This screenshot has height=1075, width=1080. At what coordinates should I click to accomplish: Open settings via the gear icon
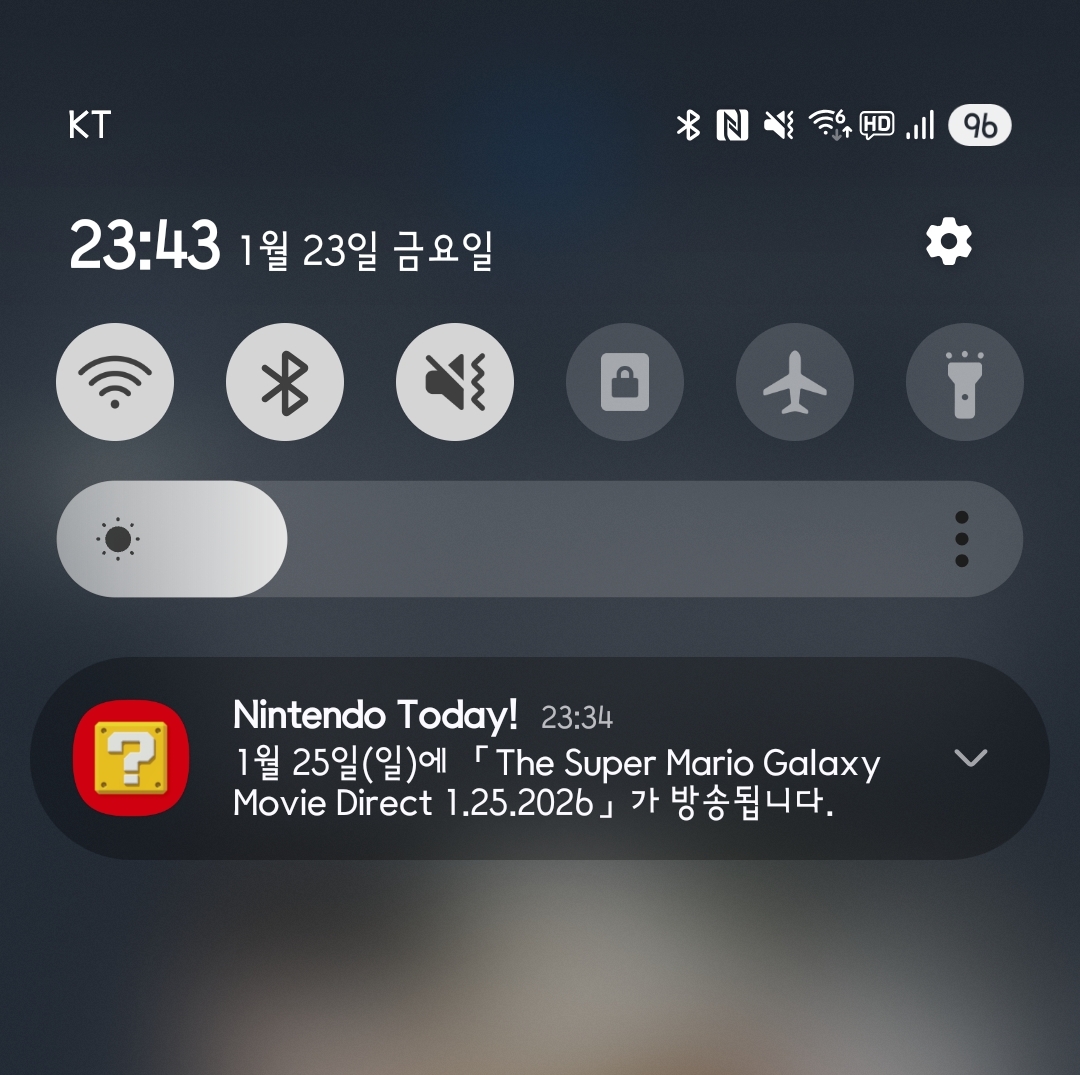[x=948, y=243]
